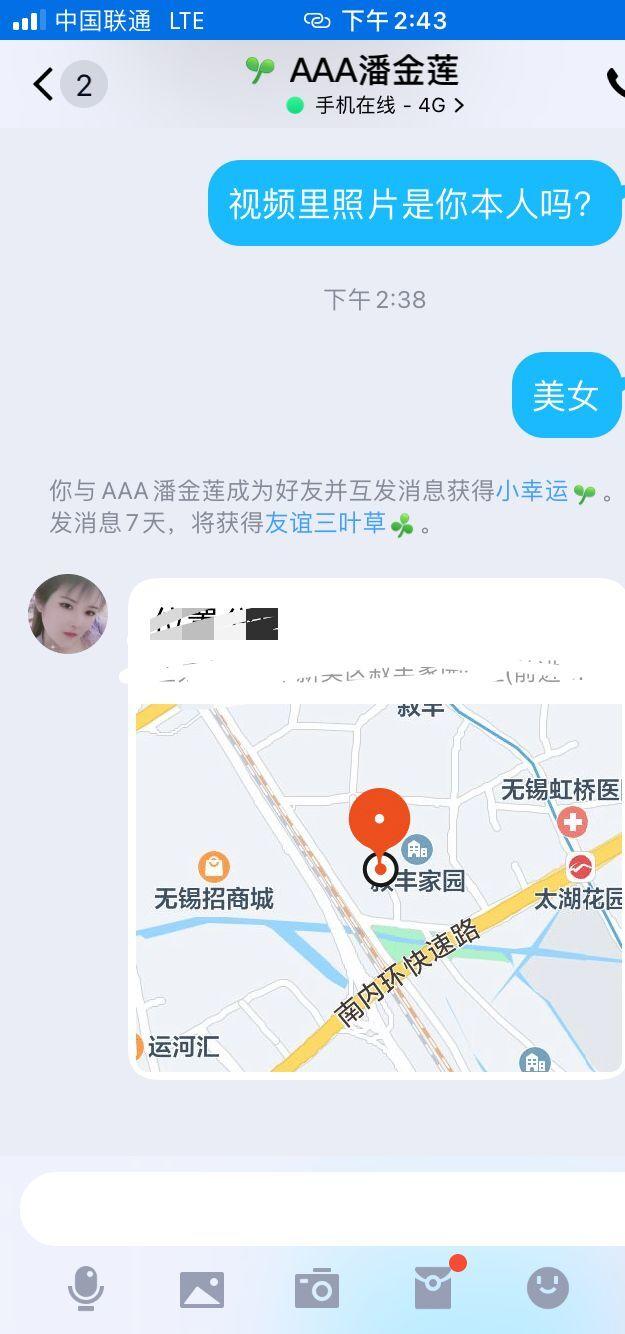Screen dimensions: 625x1334
Task: Launch the camera to take a photo
Action: [x=317, y=1289]
